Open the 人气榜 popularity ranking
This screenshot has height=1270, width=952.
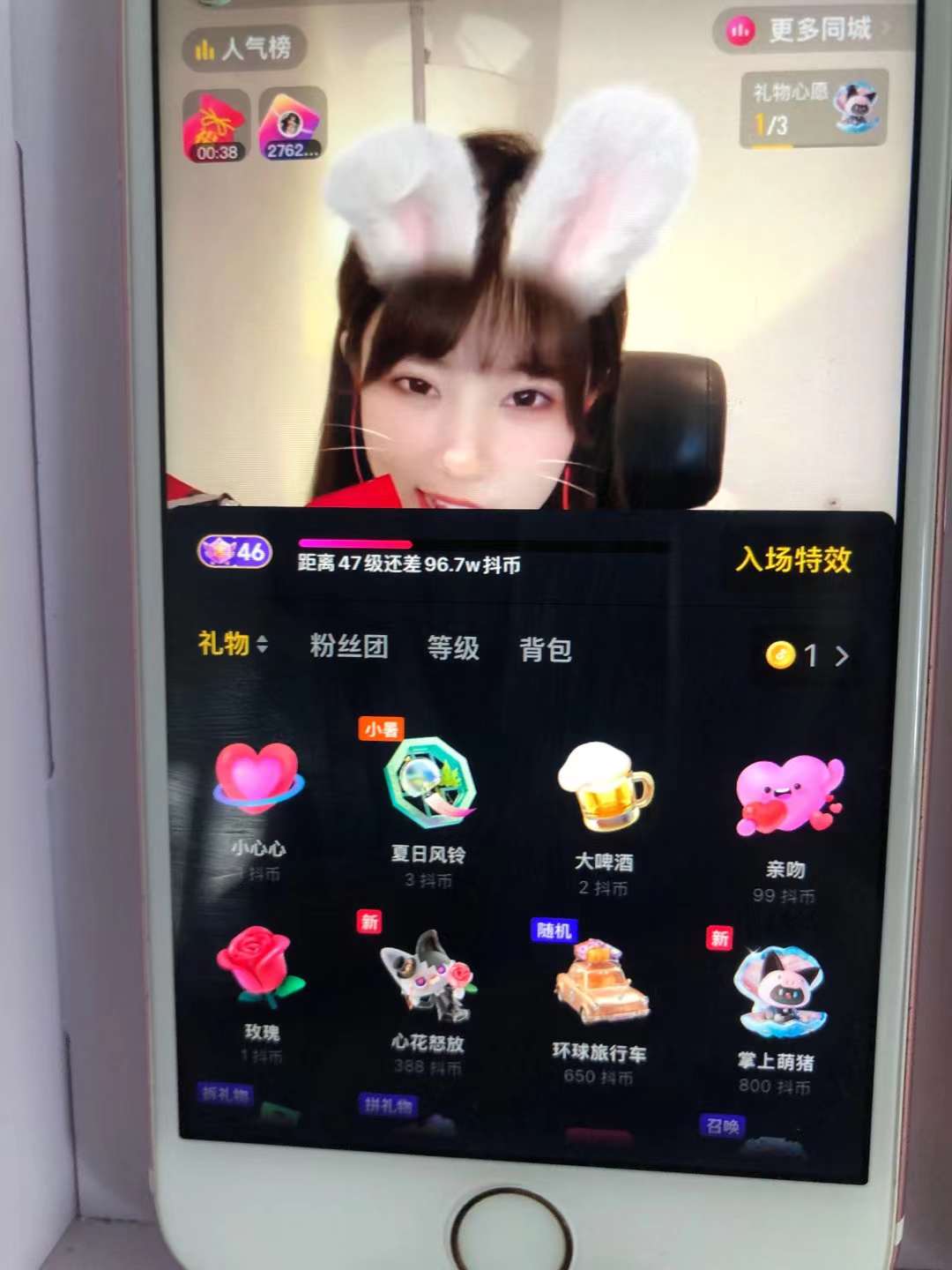coord(244,48)
